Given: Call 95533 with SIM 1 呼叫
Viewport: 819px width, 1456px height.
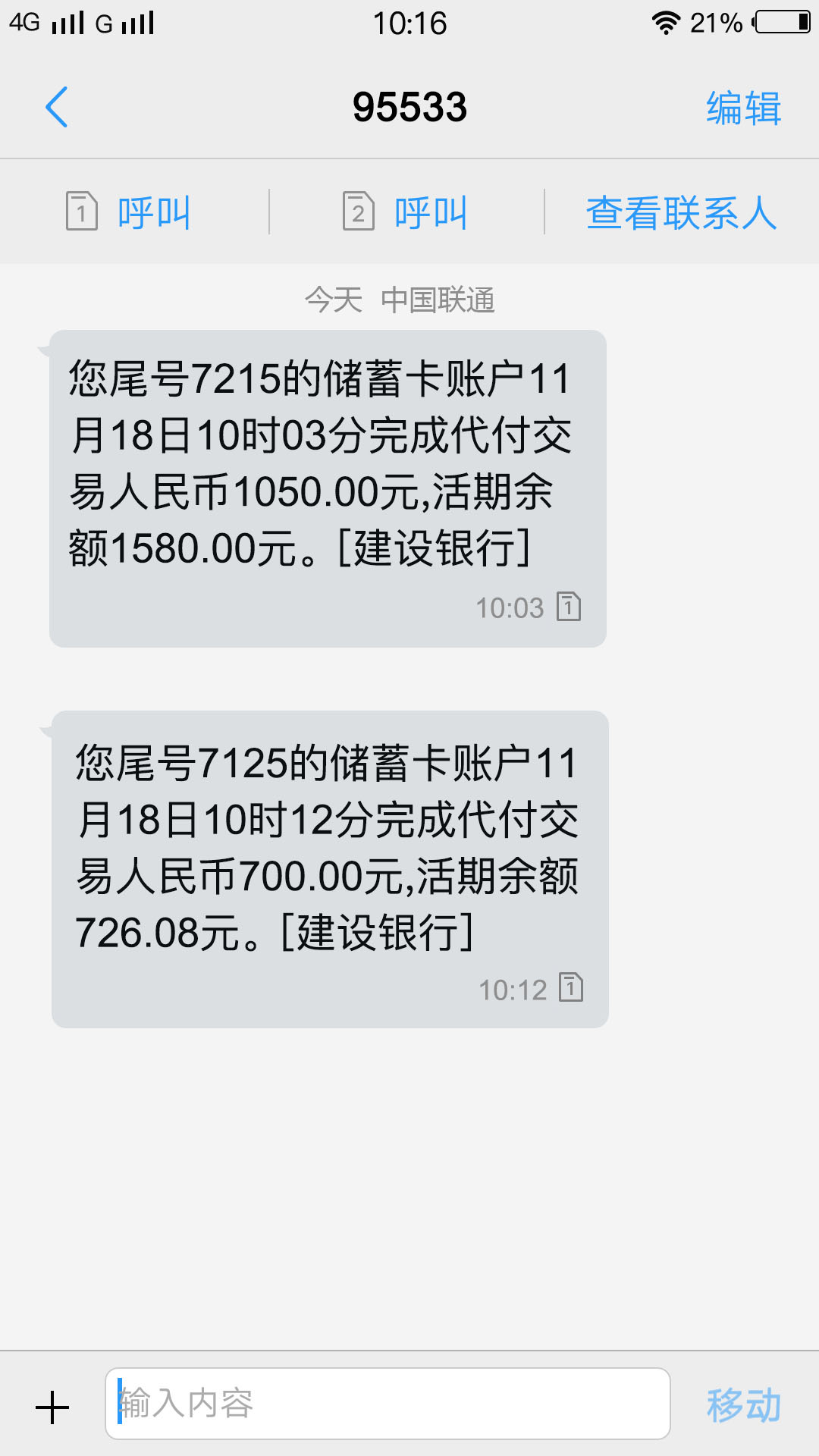Looking at the screenshot, I should point(127,212).
